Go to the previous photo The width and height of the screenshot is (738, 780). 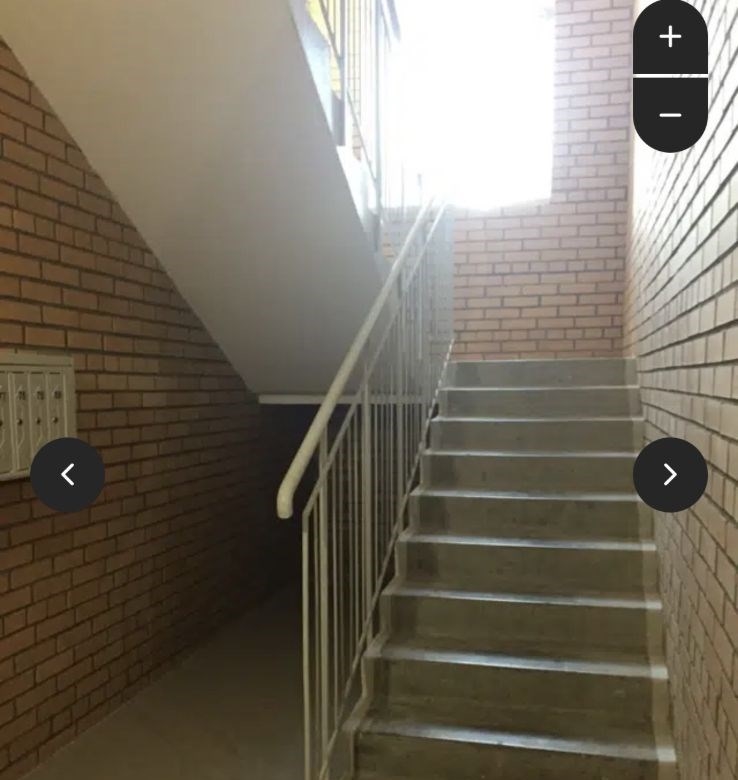(x=67, y=474)
